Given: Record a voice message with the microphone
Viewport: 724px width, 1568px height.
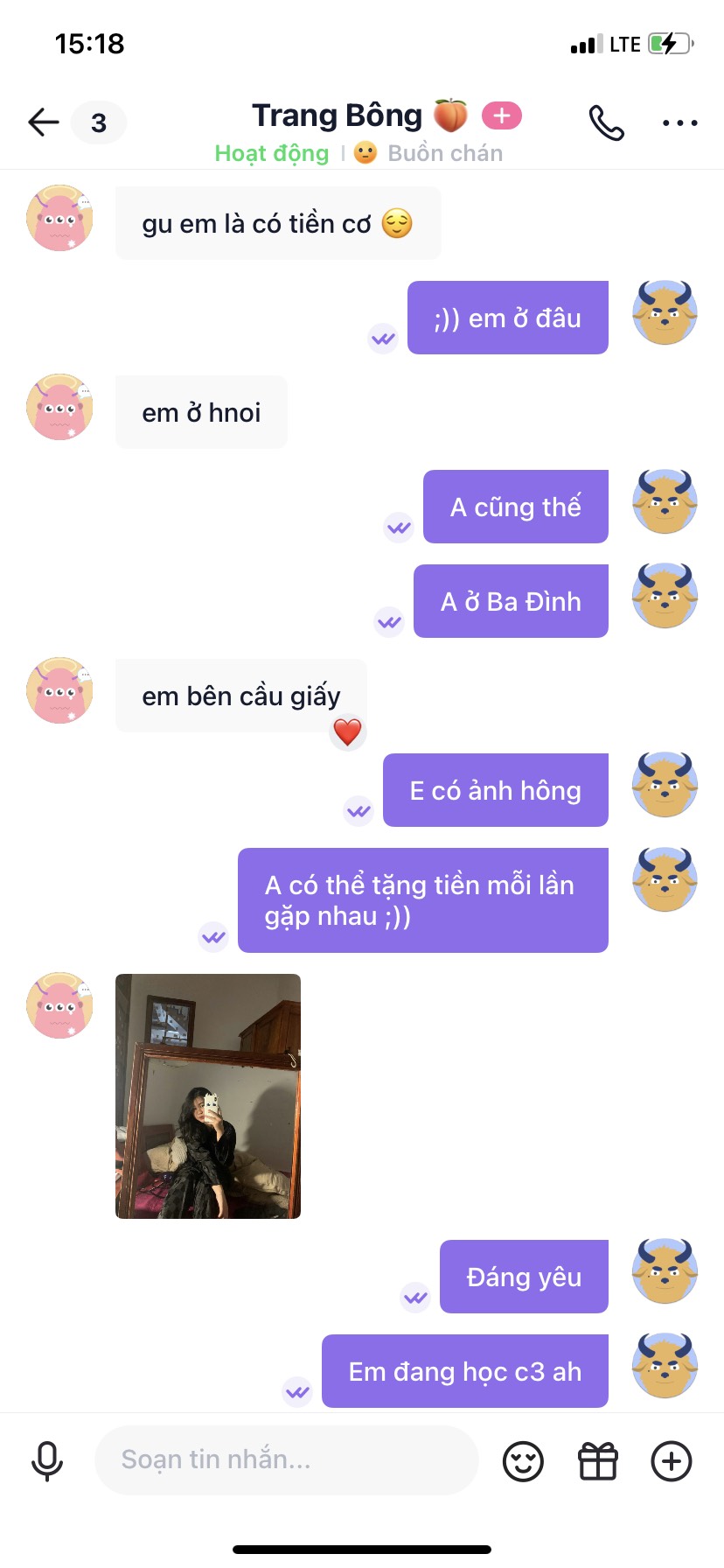Looking at the screenshot, I should 47,1460.
